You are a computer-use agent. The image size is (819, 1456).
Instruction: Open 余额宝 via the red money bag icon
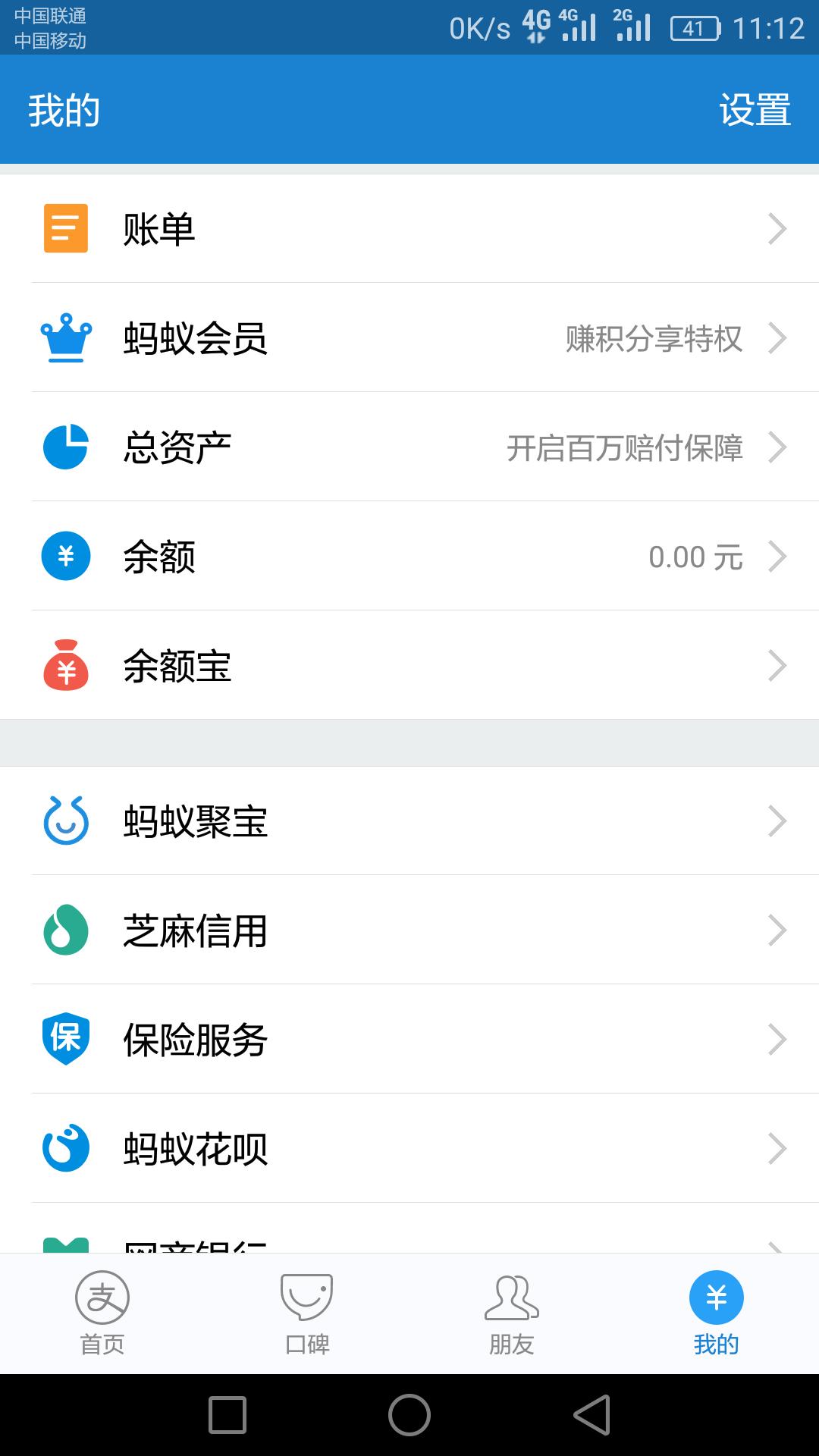[65, 666]
